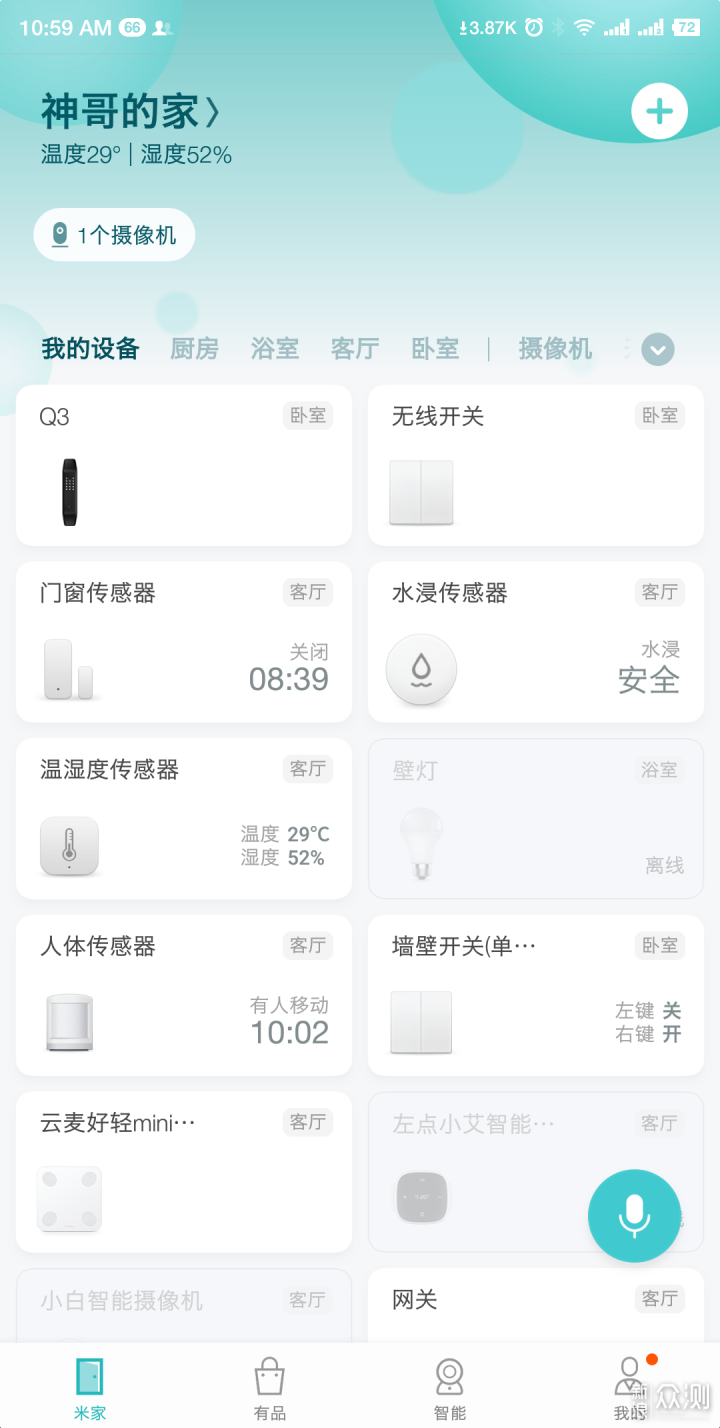Expand the room list dropdown arrow
The image size is (720, 1428).
pos(657,350)
